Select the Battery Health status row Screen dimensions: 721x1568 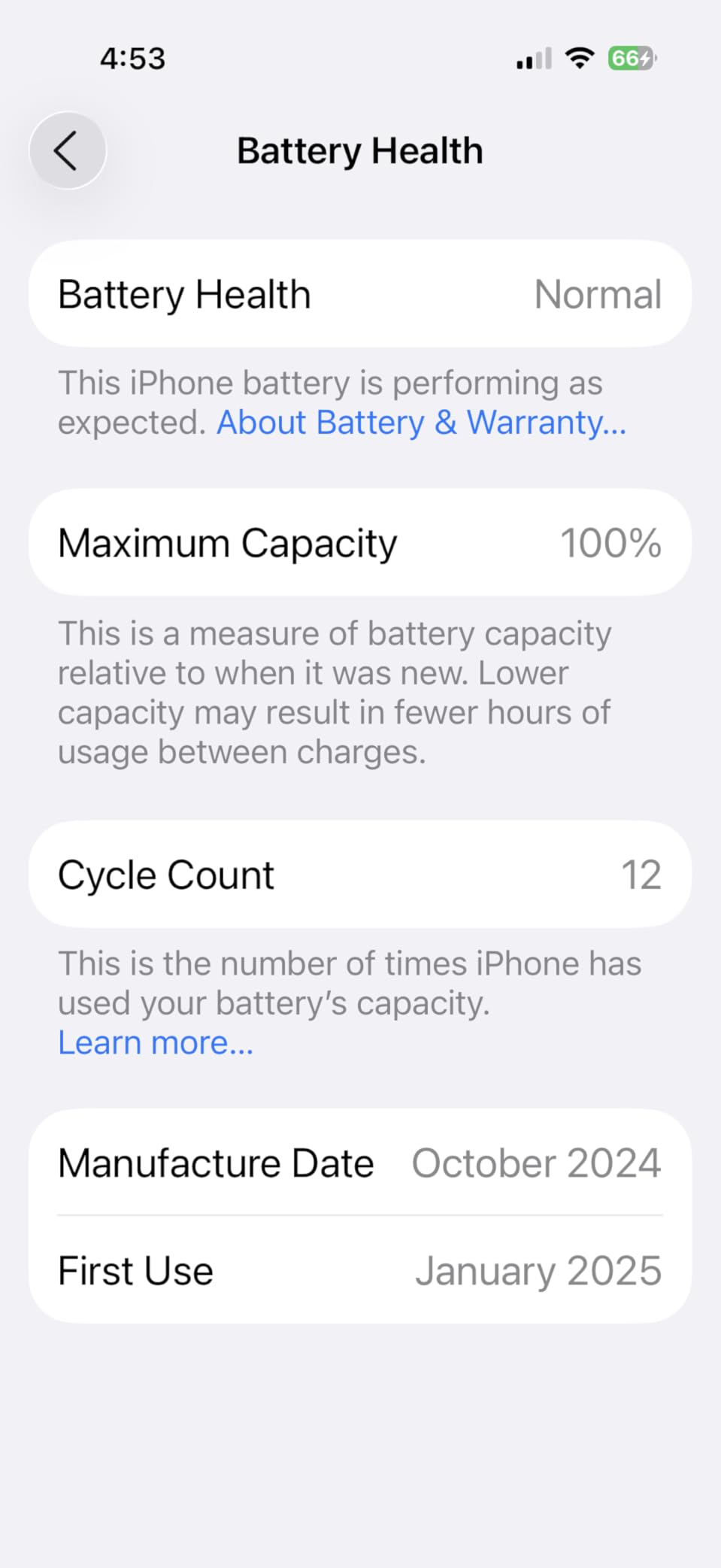tap(359, 294)
